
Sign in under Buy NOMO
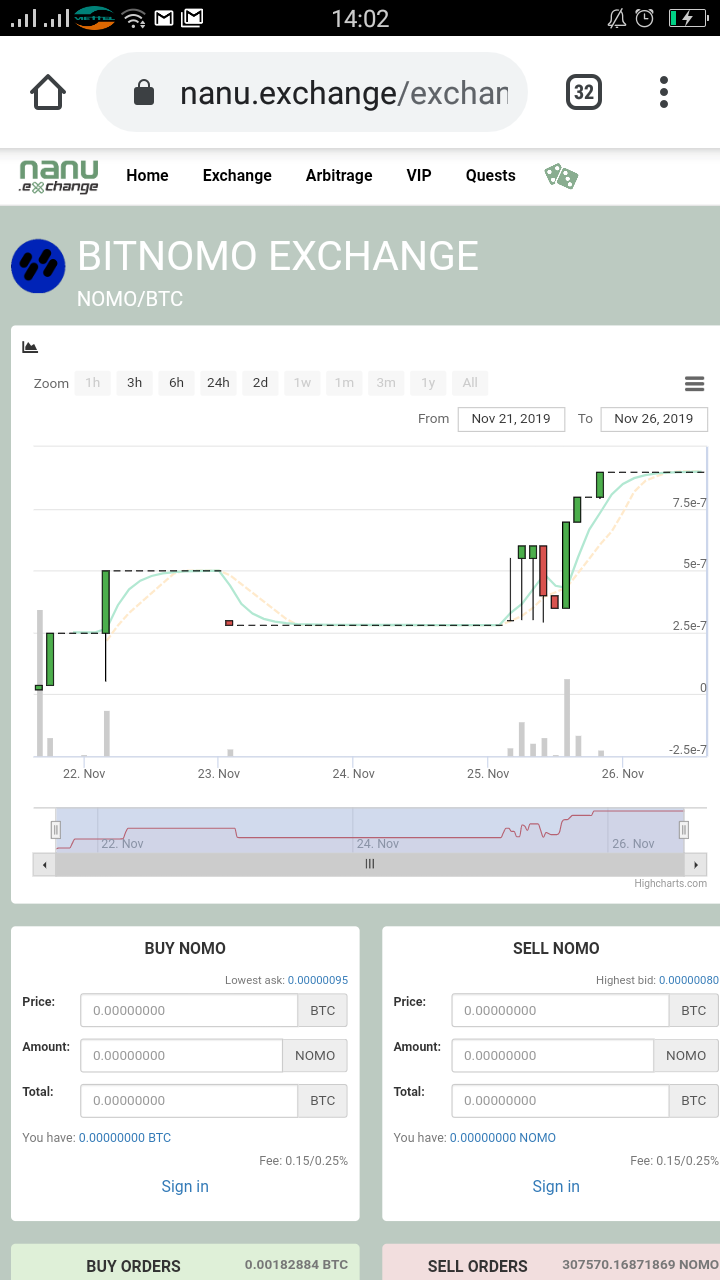[x=185, y=1187]
